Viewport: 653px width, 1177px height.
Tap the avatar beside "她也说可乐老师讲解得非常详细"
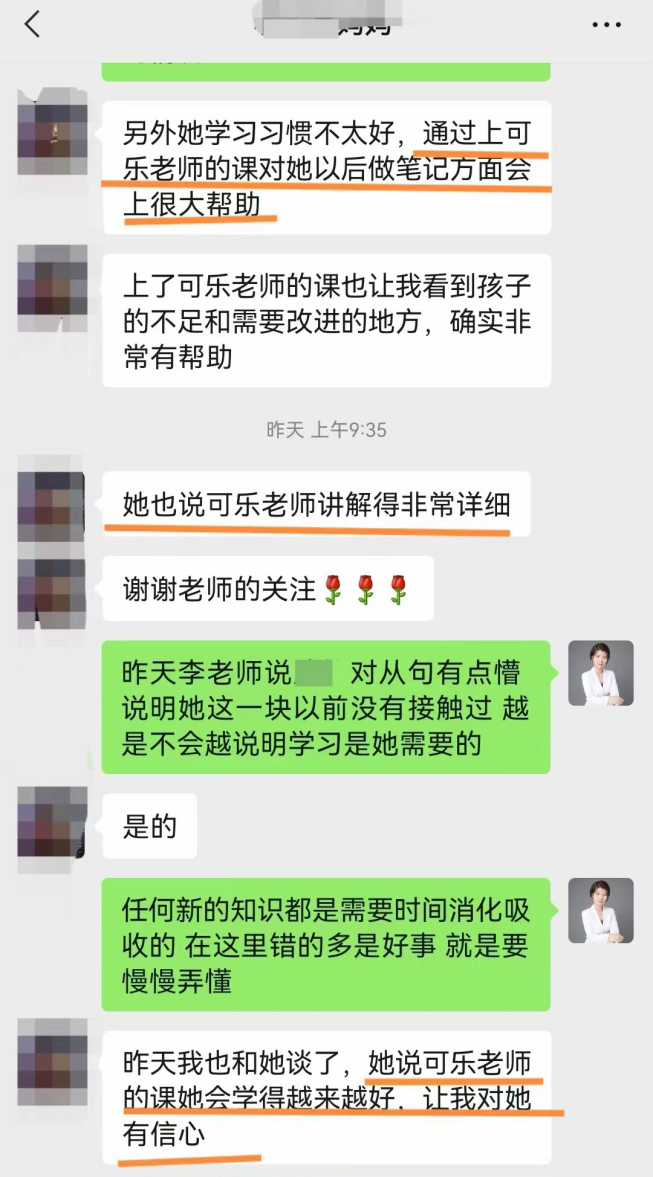pos(51,506)
